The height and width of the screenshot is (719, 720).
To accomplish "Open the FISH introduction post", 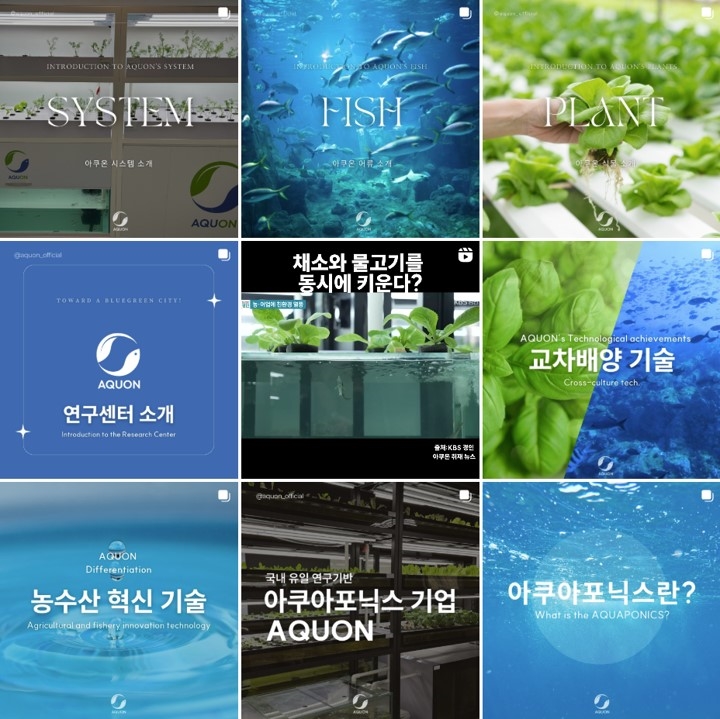I will tap(360, 118).
